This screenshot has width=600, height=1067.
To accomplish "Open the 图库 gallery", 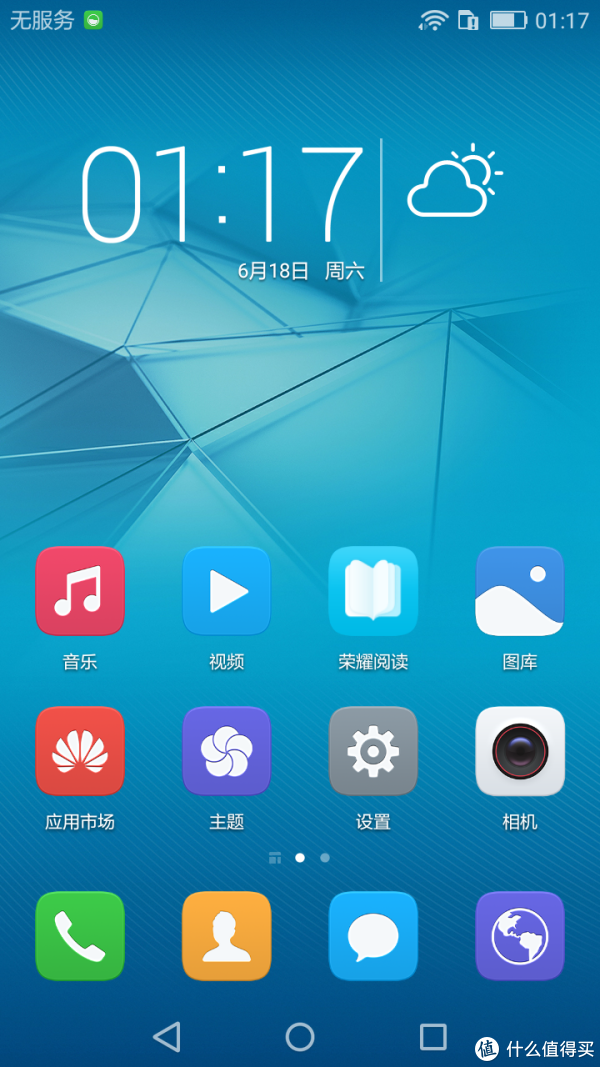I will (520, 591).
